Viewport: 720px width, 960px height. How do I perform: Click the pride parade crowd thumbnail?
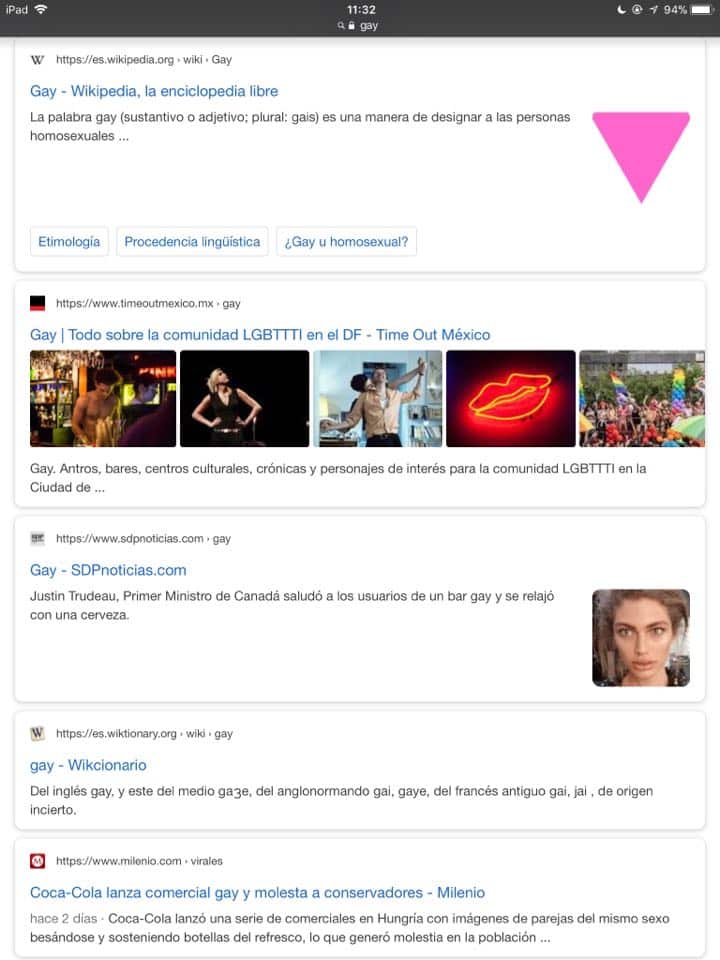pos(645,397)
